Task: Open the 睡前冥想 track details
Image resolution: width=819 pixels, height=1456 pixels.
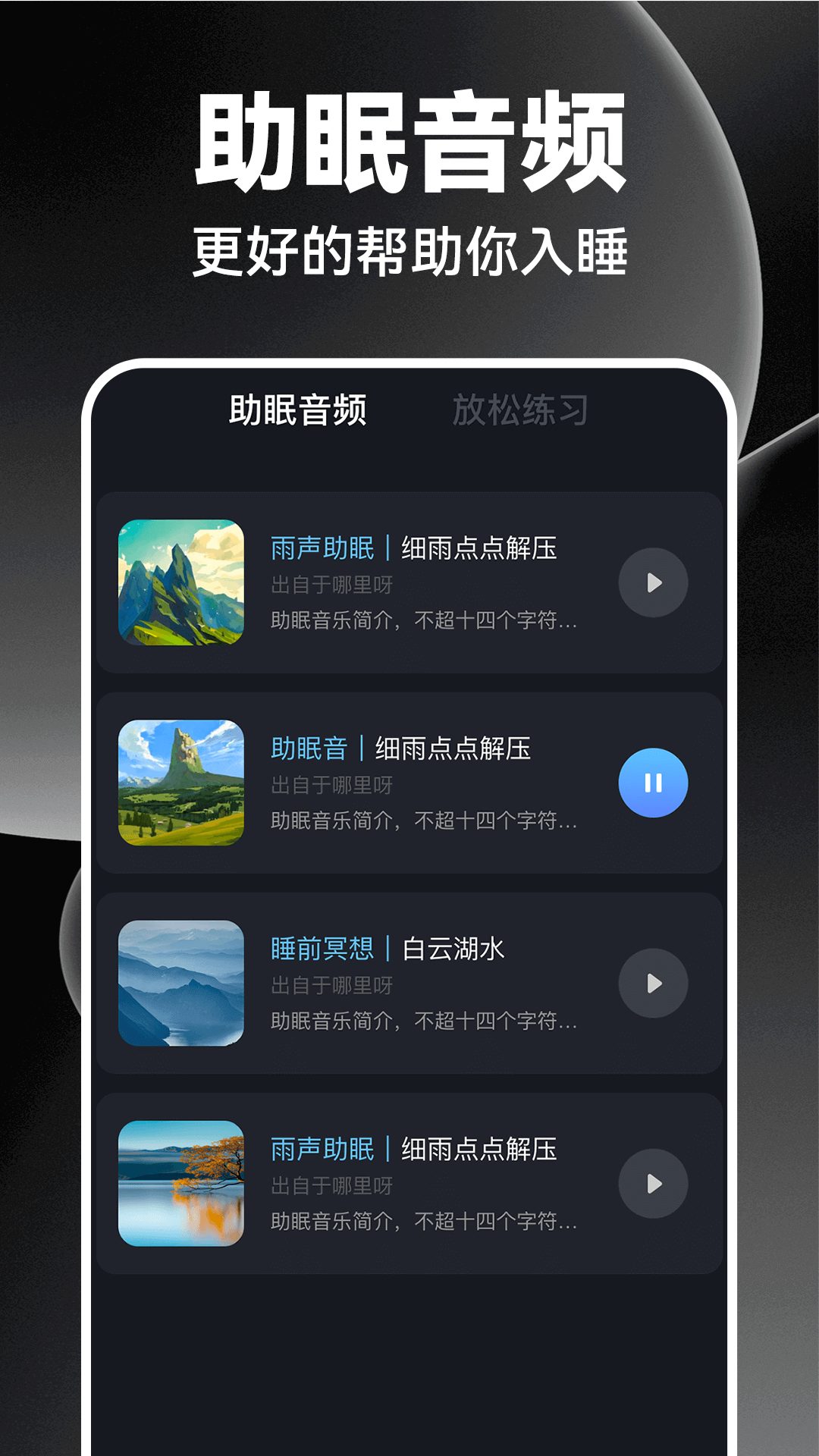Action: coord(322,949)
